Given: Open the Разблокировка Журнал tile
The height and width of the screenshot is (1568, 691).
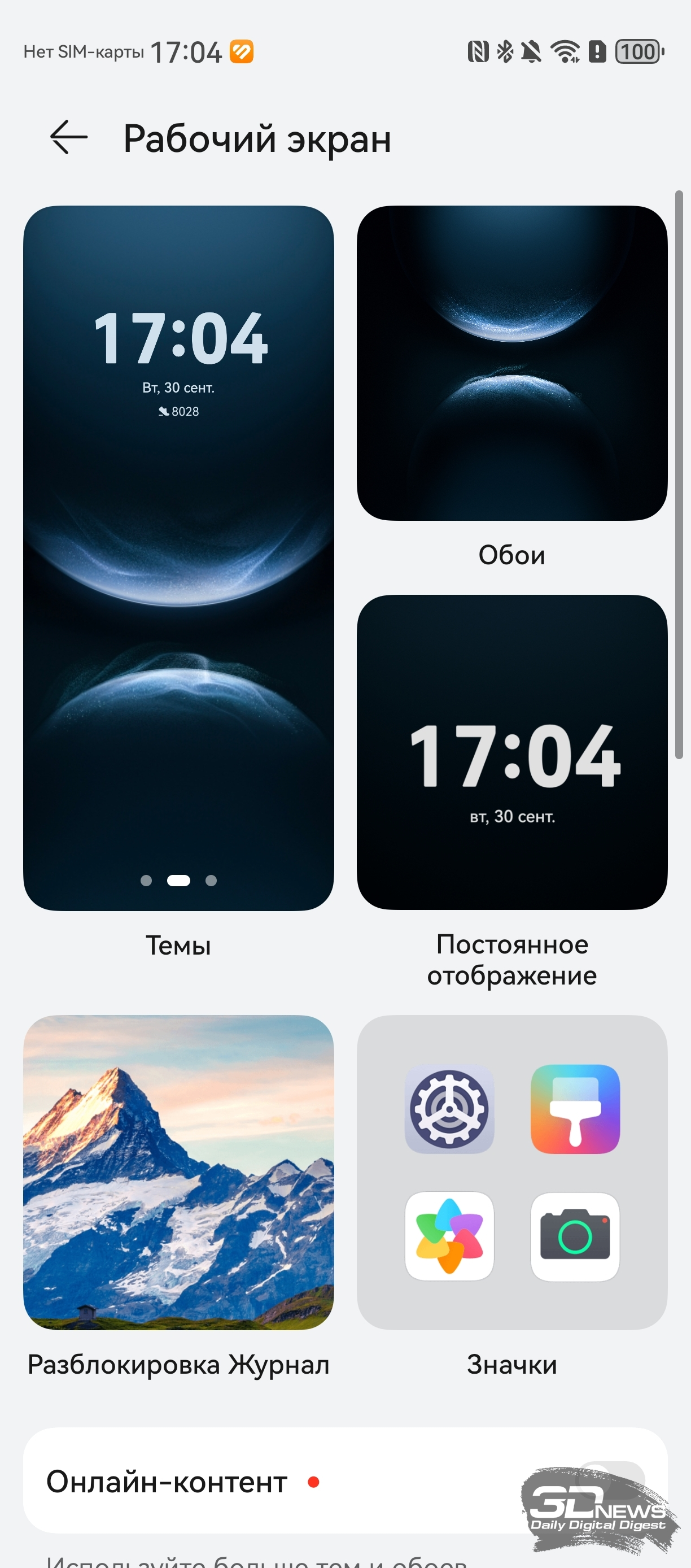Looking at the screenshot, I should tap(178, 1173).
